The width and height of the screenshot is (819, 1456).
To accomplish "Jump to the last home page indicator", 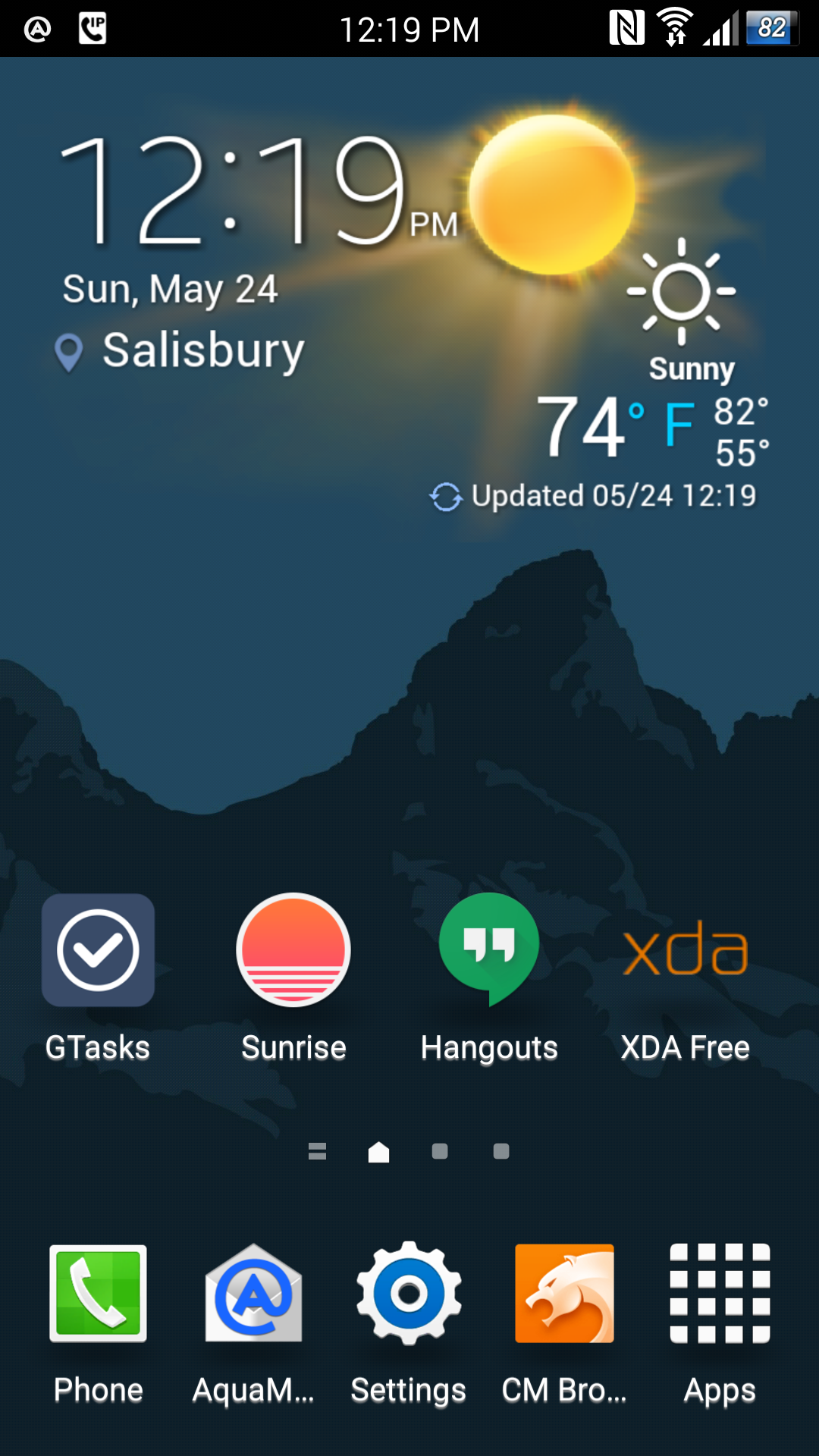I will [x=501, y=1151].
